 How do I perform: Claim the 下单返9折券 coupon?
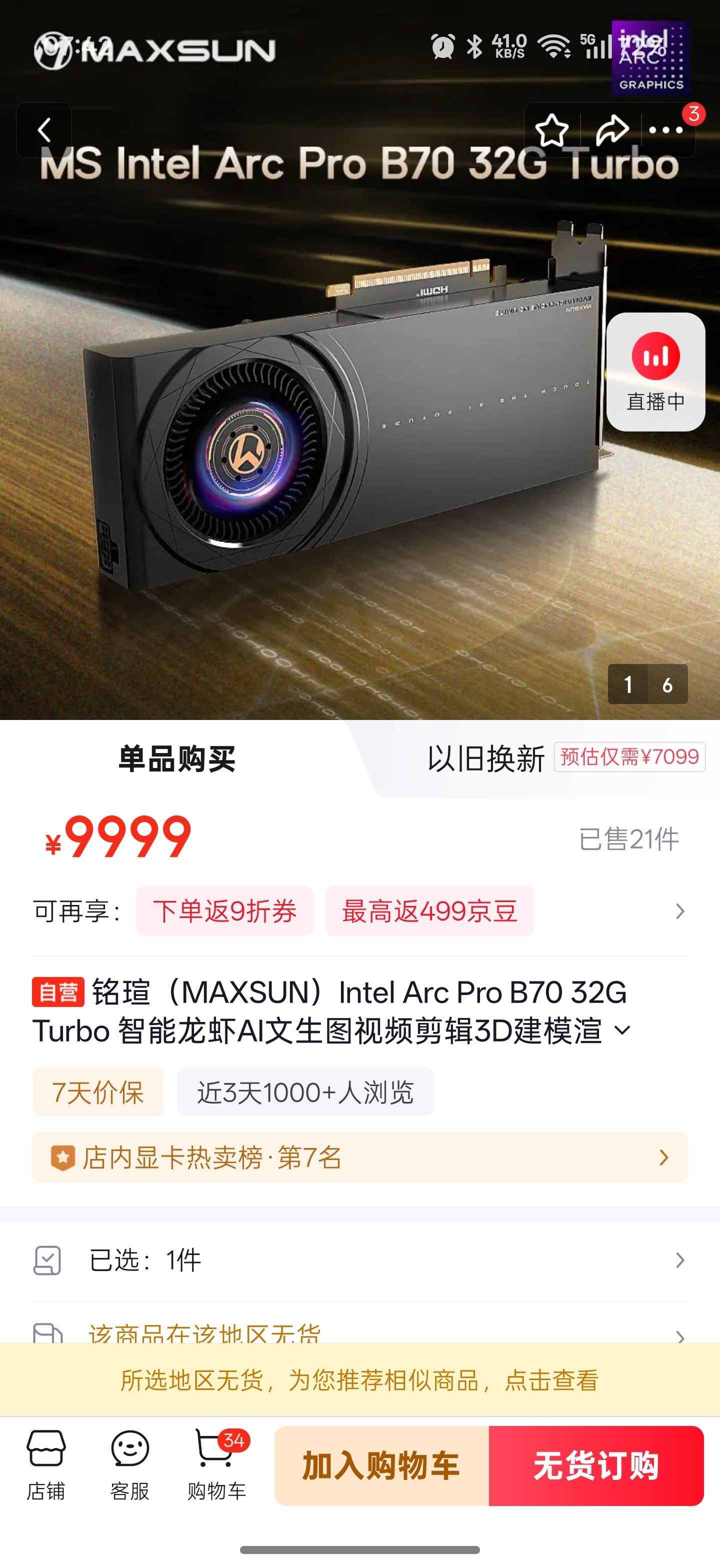[224, 911]
